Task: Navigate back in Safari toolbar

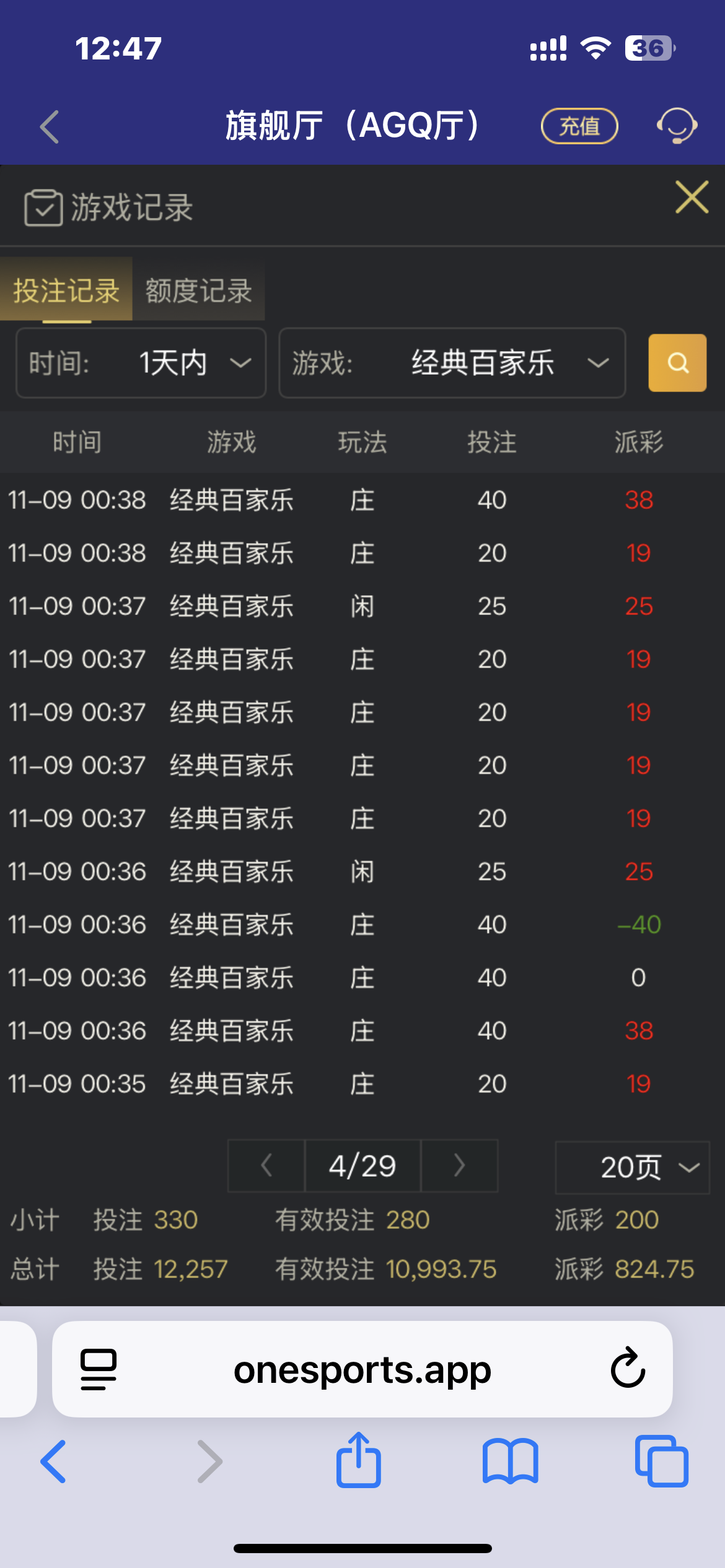Action: tap(54, 1461)
